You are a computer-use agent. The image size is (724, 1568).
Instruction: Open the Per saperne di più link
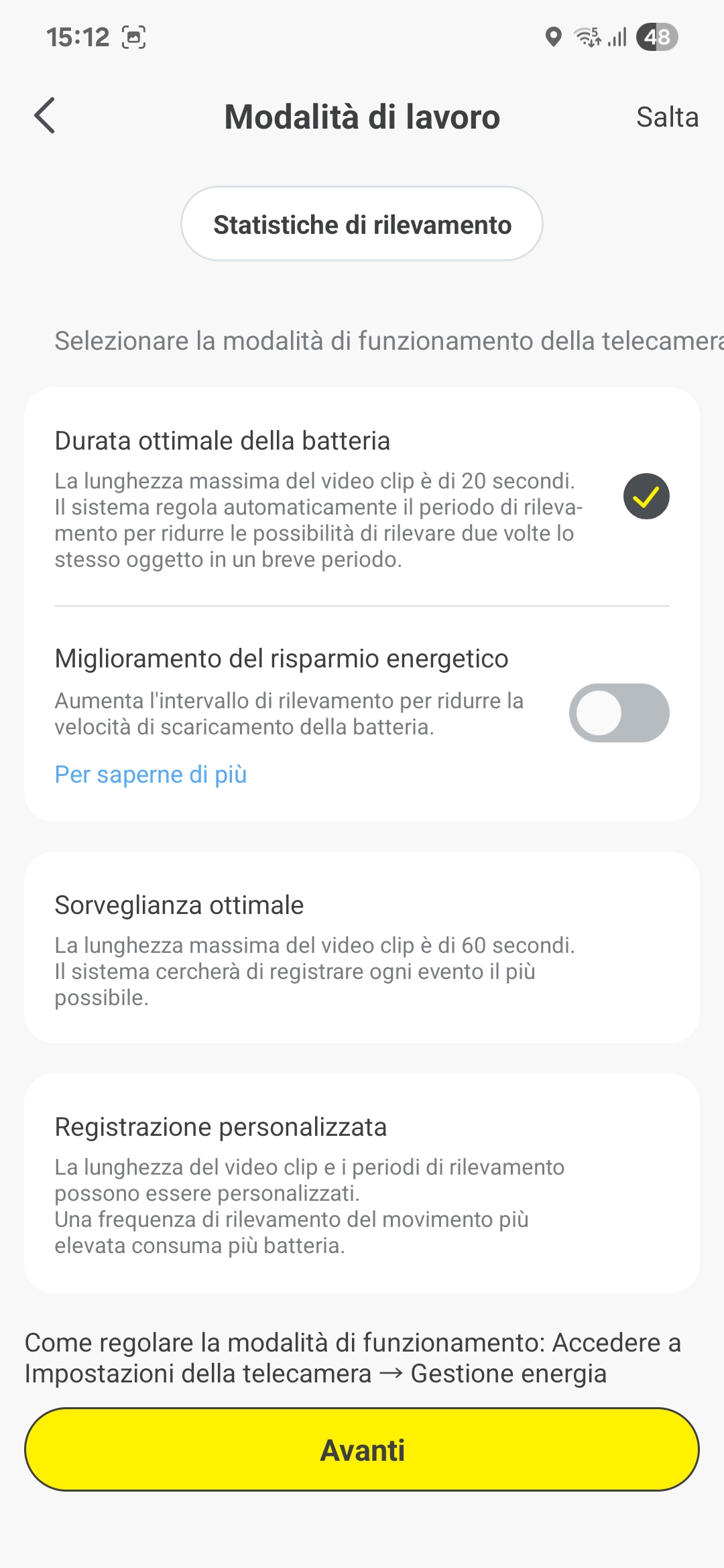[x=151, y=775]
